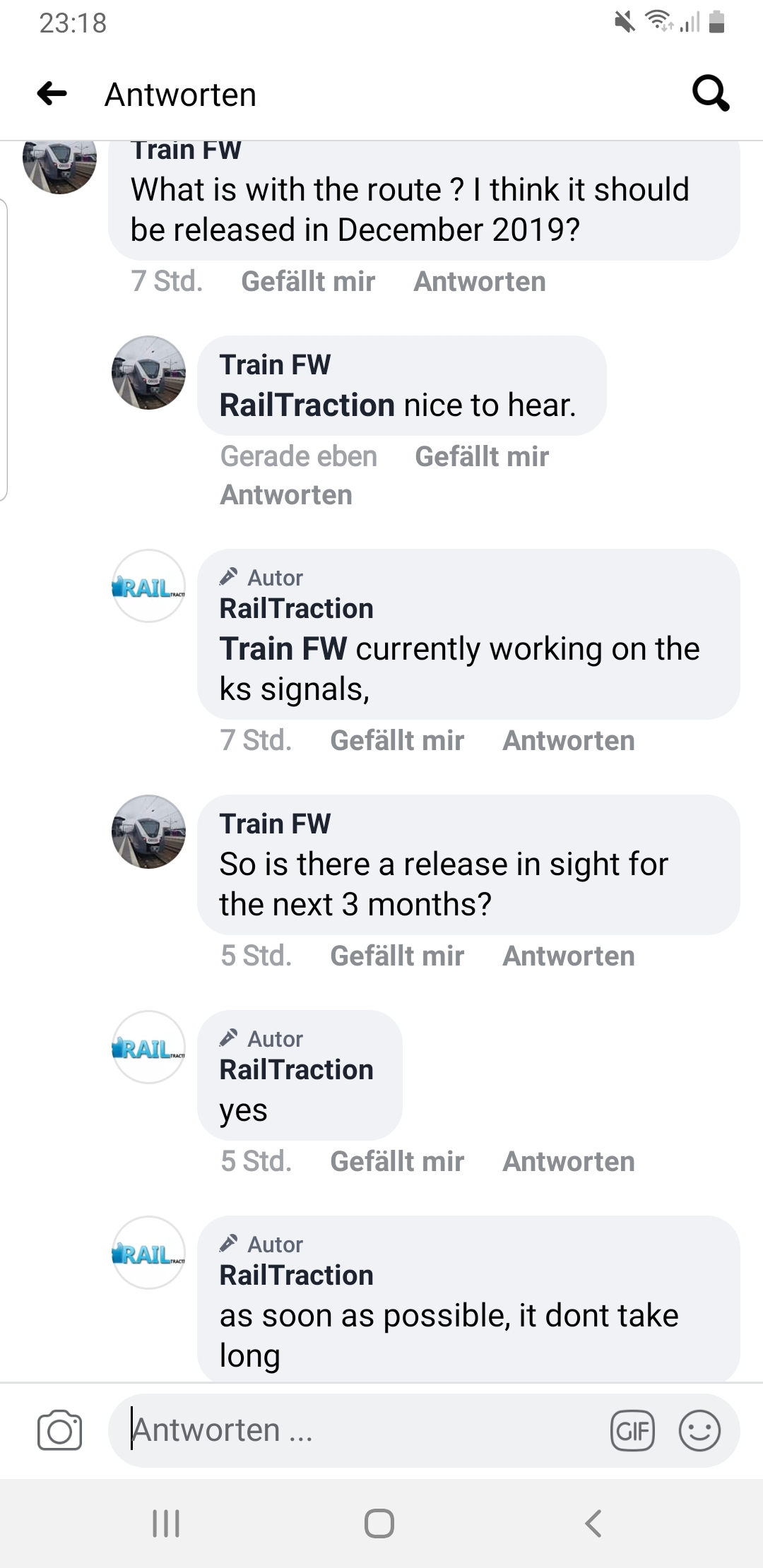Focus the Antworten reply text field
The height and width of the screenshot is (1568, 763).
pyautogui.click(x=353, y=1430)
